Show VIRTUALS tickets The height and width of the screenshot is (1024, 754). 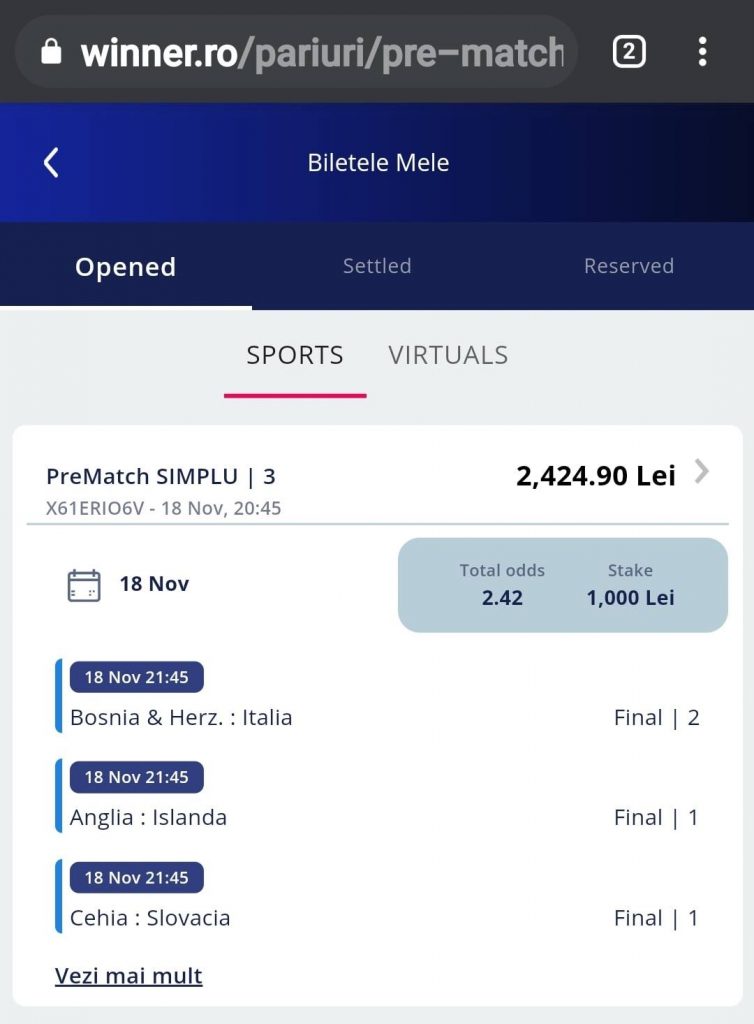pos(448,355)
